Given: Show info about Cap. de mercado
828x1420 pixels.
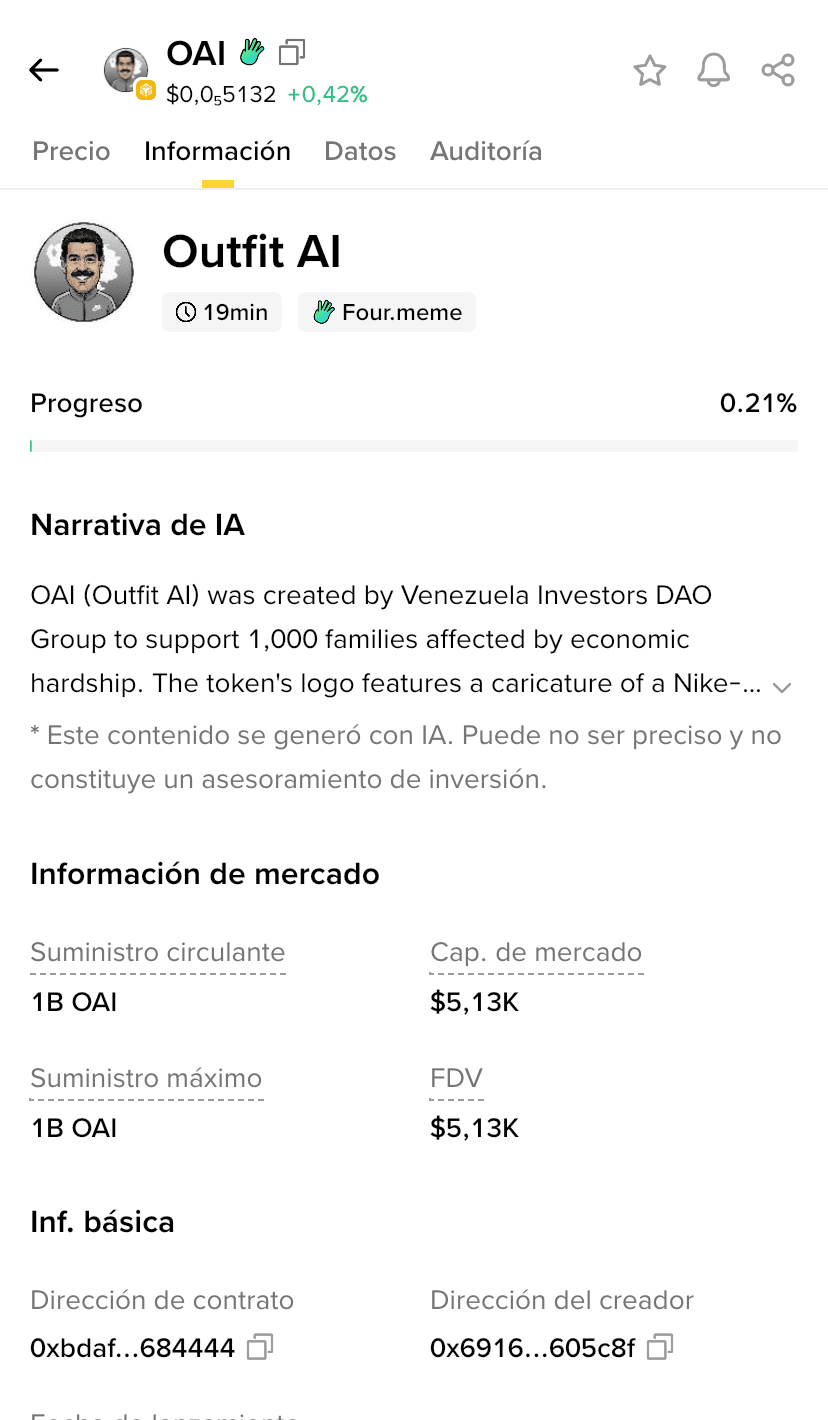Looking at the screenshot, I should pos(536,953).
